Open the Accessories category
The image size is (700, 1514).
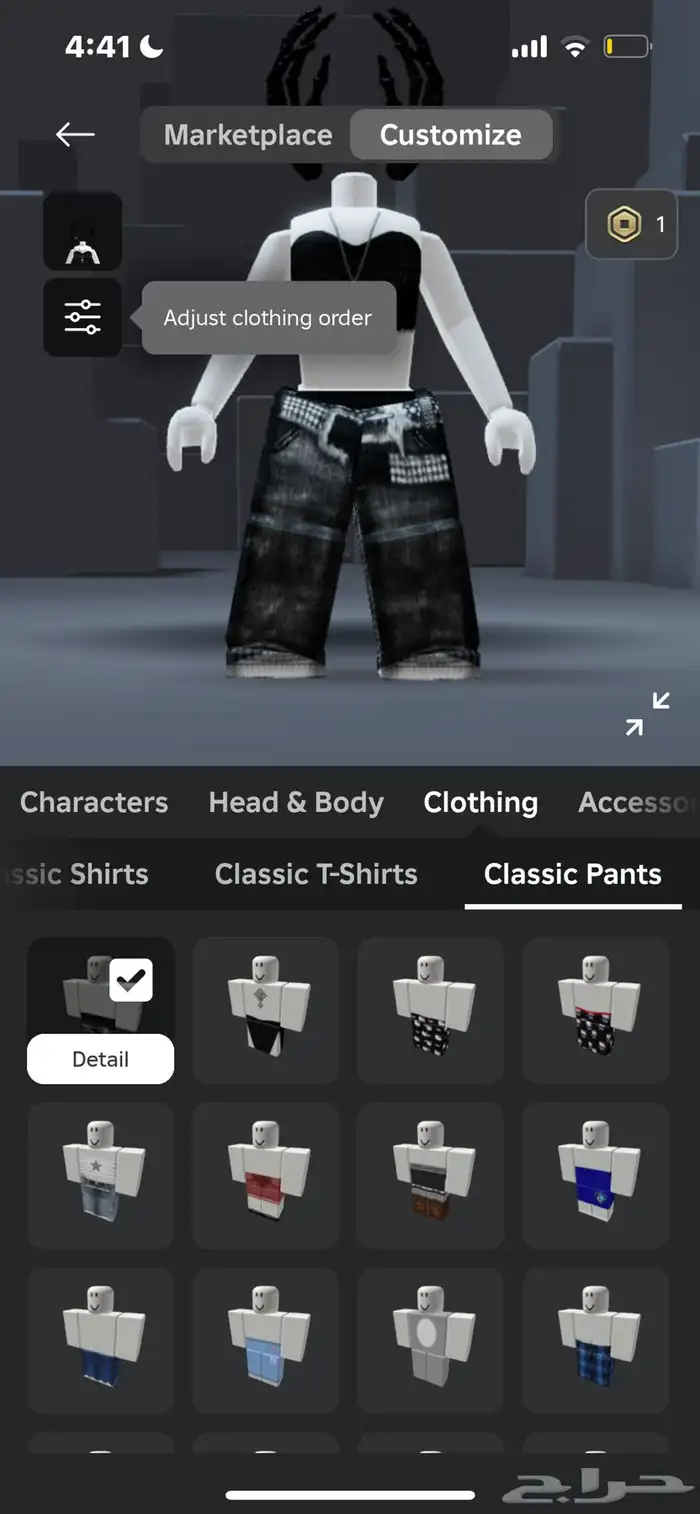click(x=634, y=802)
